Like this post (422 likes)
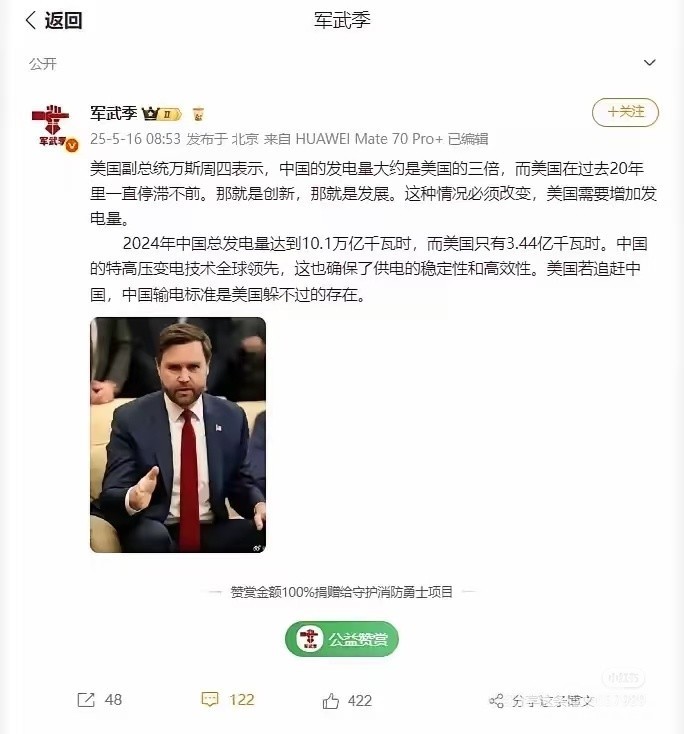Image resolution: width=684 pixels, height=734 pixels. tap(347, 700)
